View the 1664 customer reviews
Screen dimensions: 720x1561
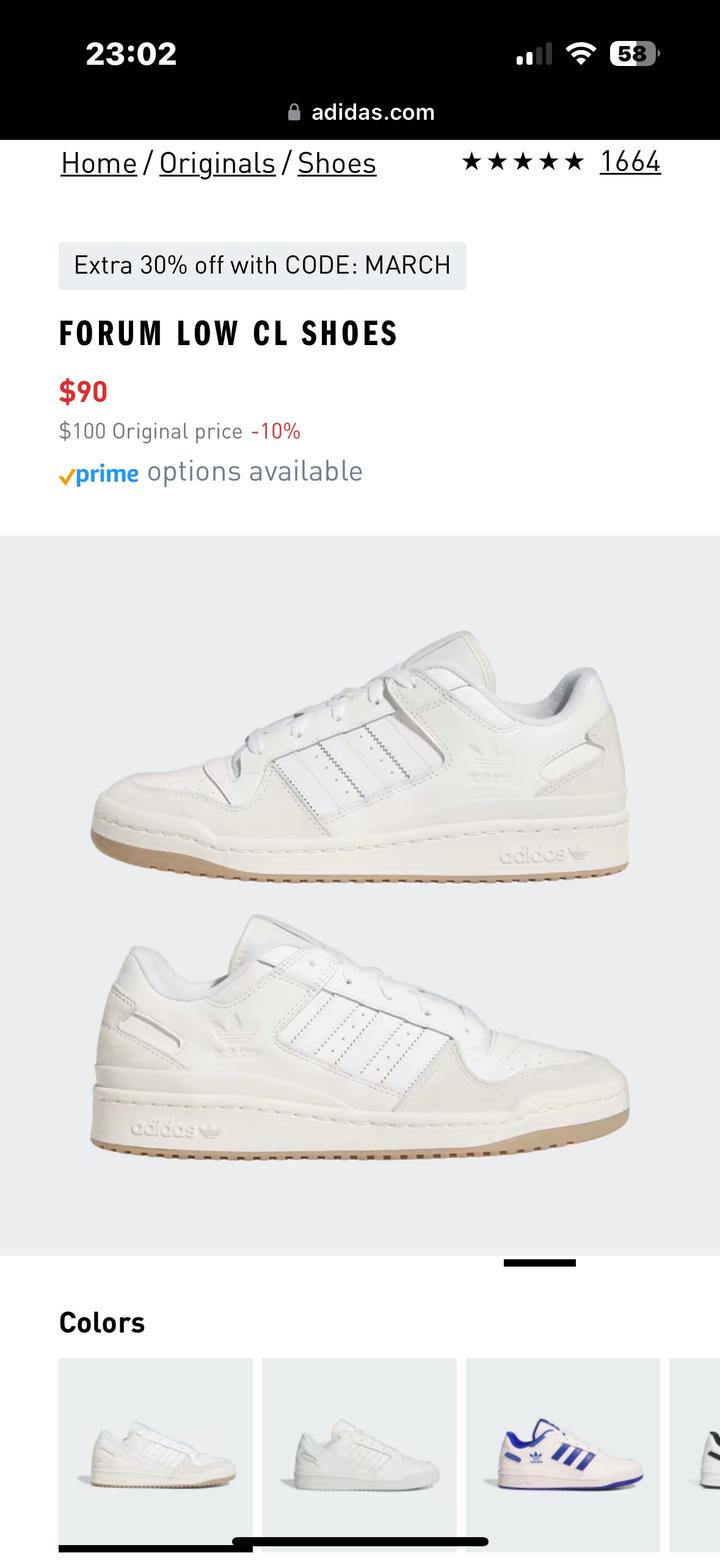[x=630, y=162]
